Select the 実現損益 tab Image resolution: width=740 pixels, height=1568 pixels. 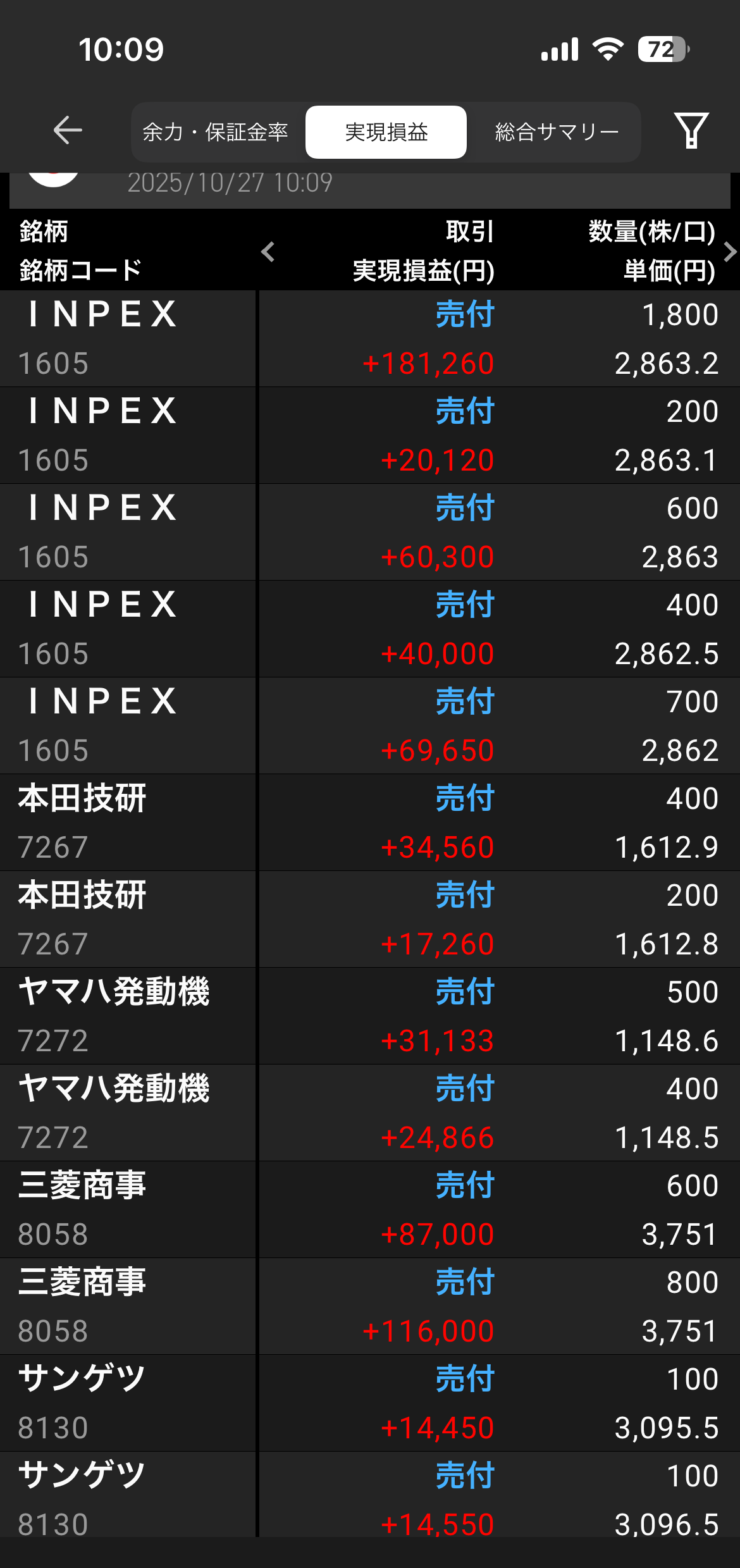point(386,132)
